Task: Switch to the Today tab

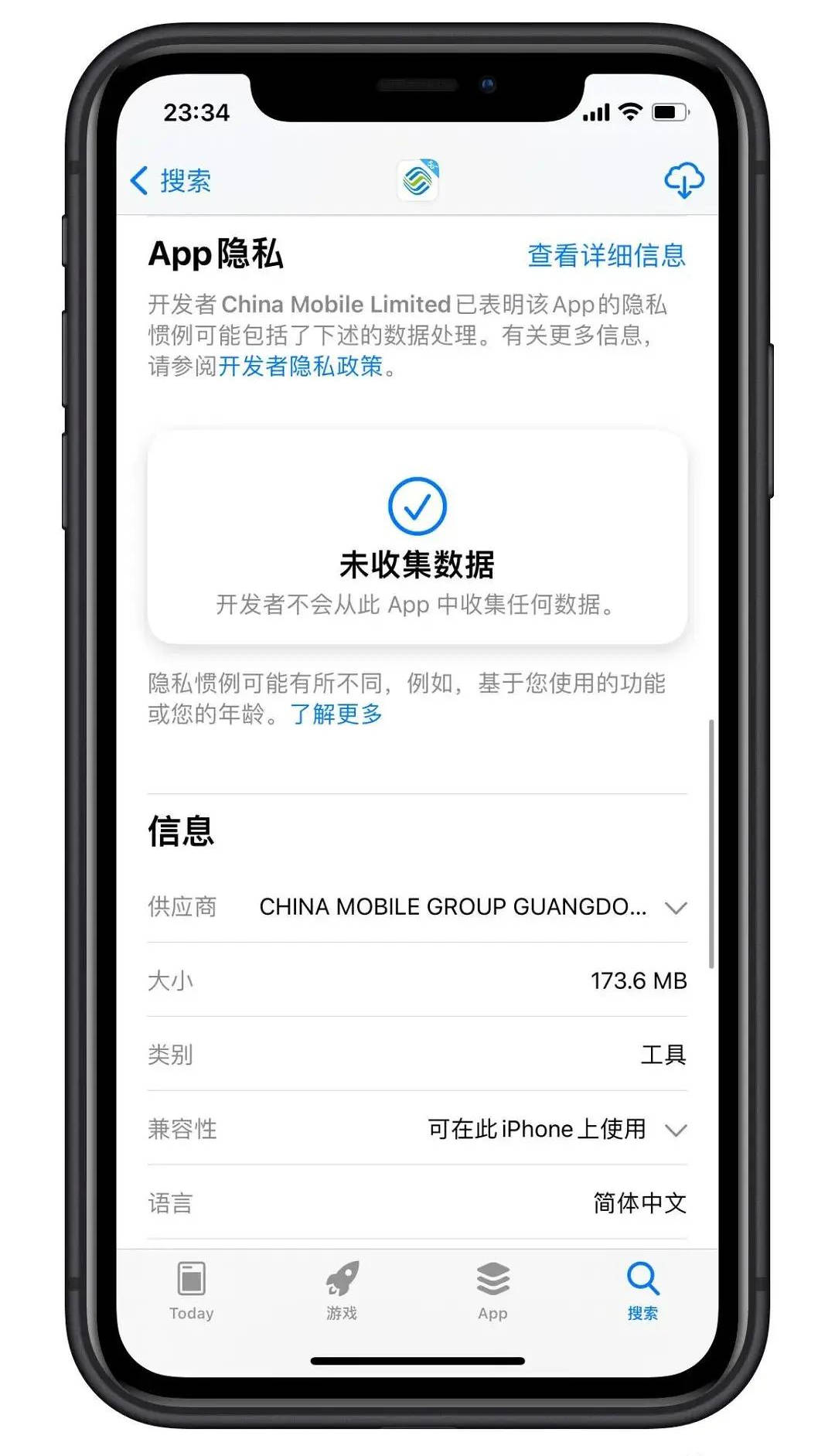Action: coord(191,1290)
